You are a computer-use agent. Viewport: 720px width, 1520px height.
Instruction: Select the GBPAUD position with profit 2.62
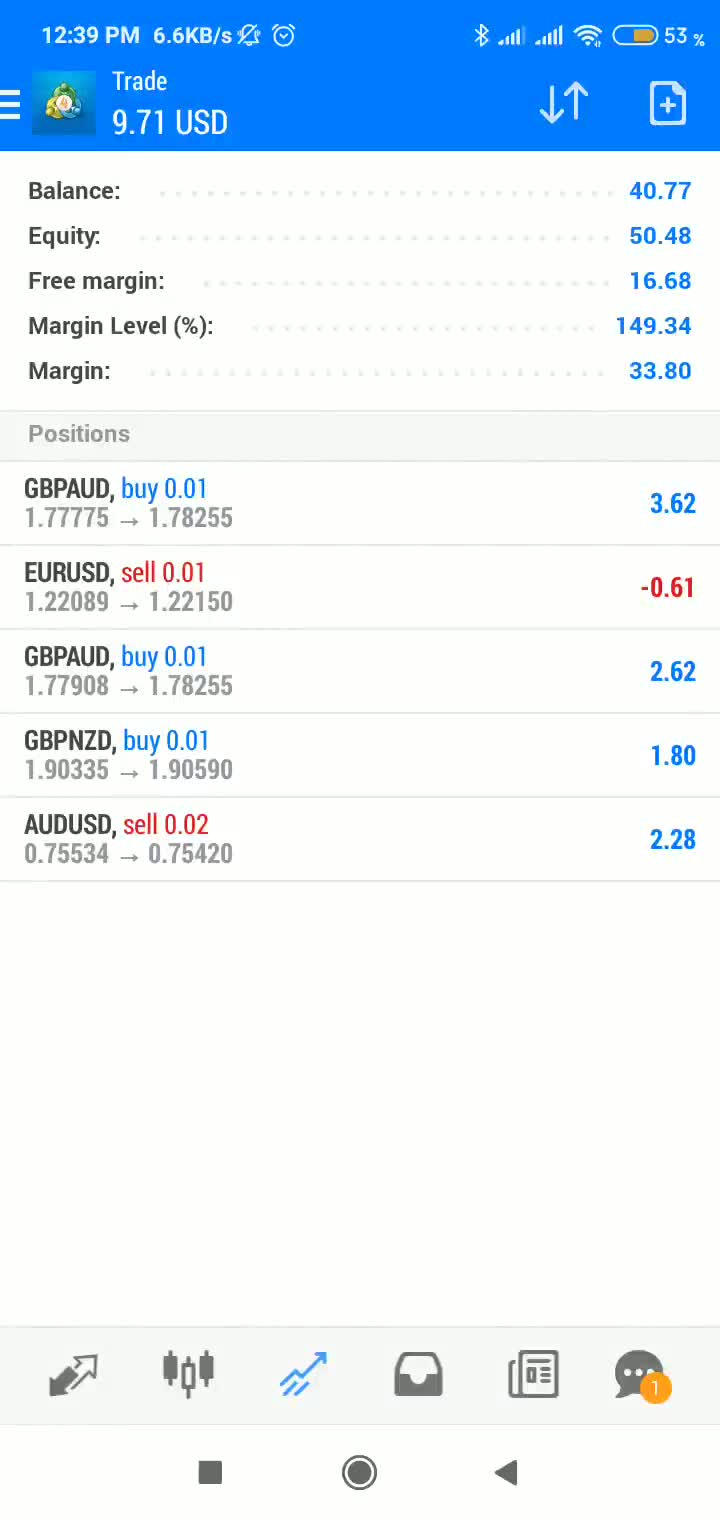click(x=360, y=671)
